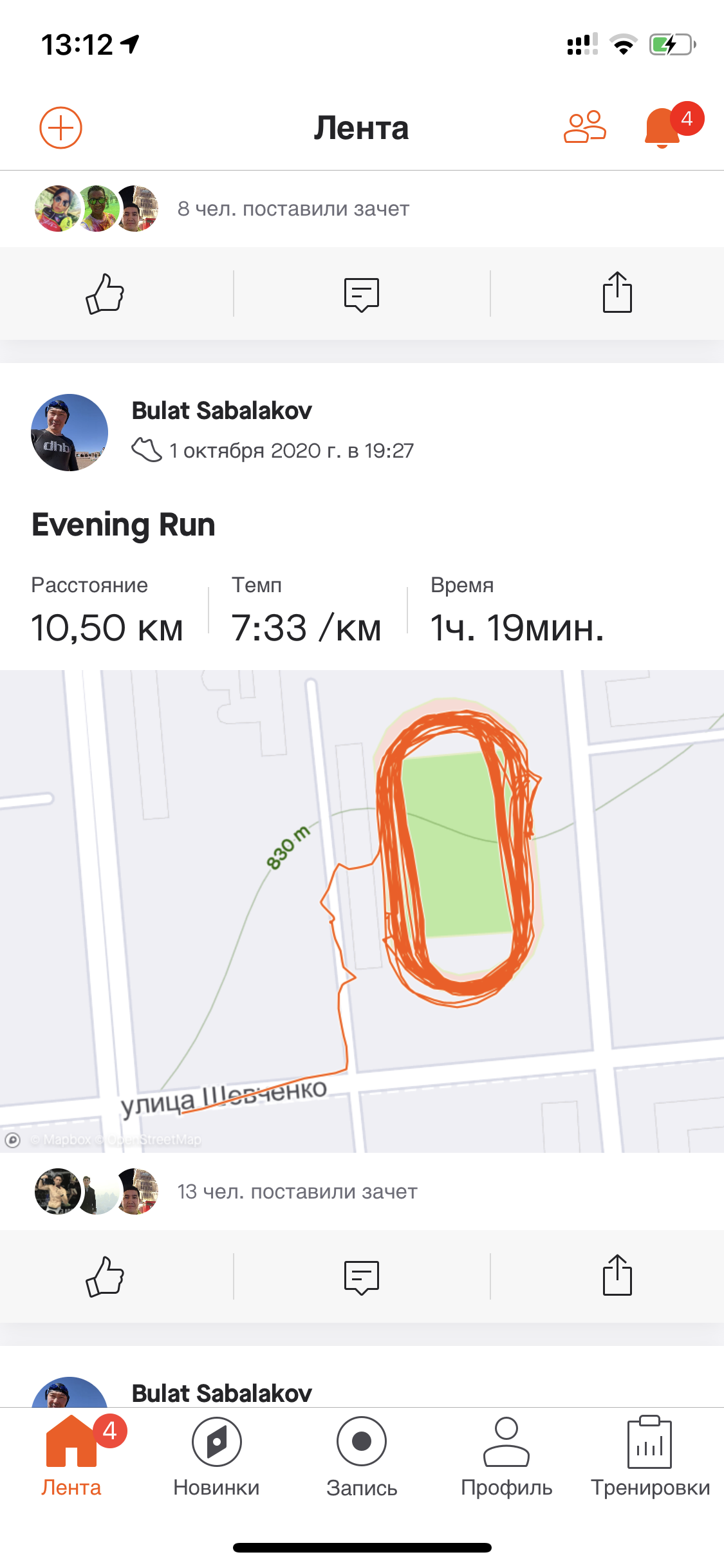This screenshot has width=724, height=1568.
Task: Open the find friends icon
Action: click(x=584, y=127)
